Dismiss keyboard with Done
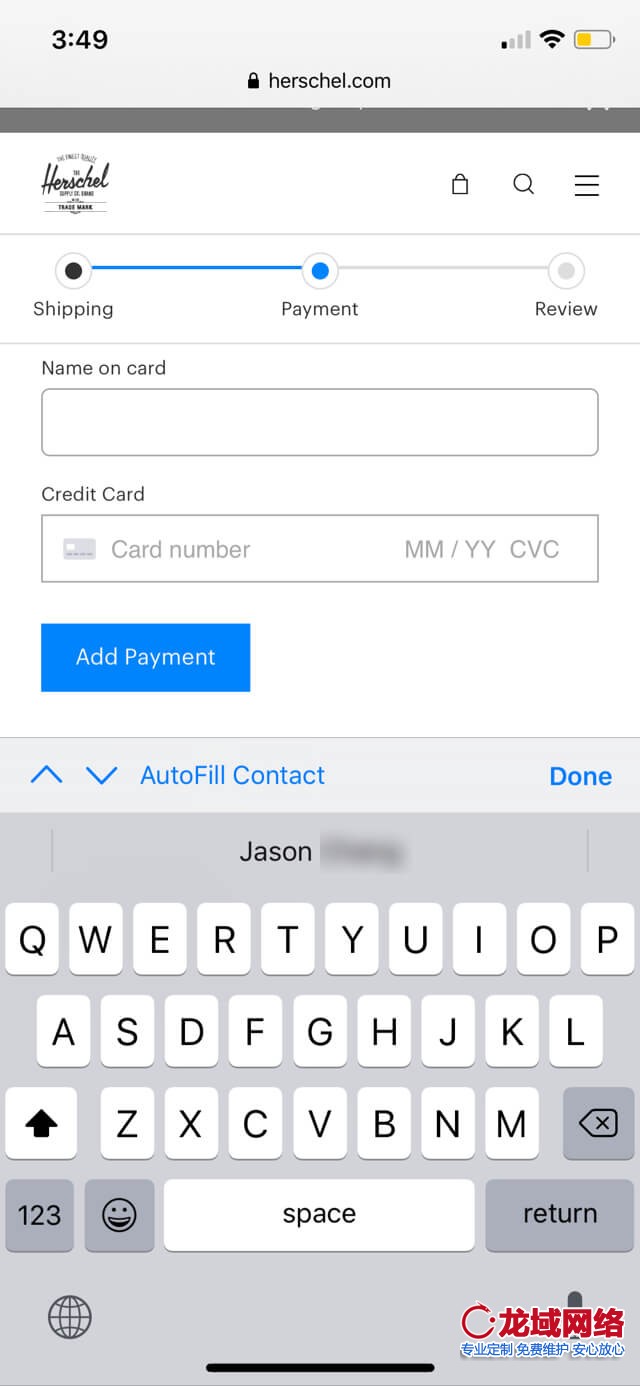The image size is (640, 1386). pyautogui.click(x=580, y=776)
